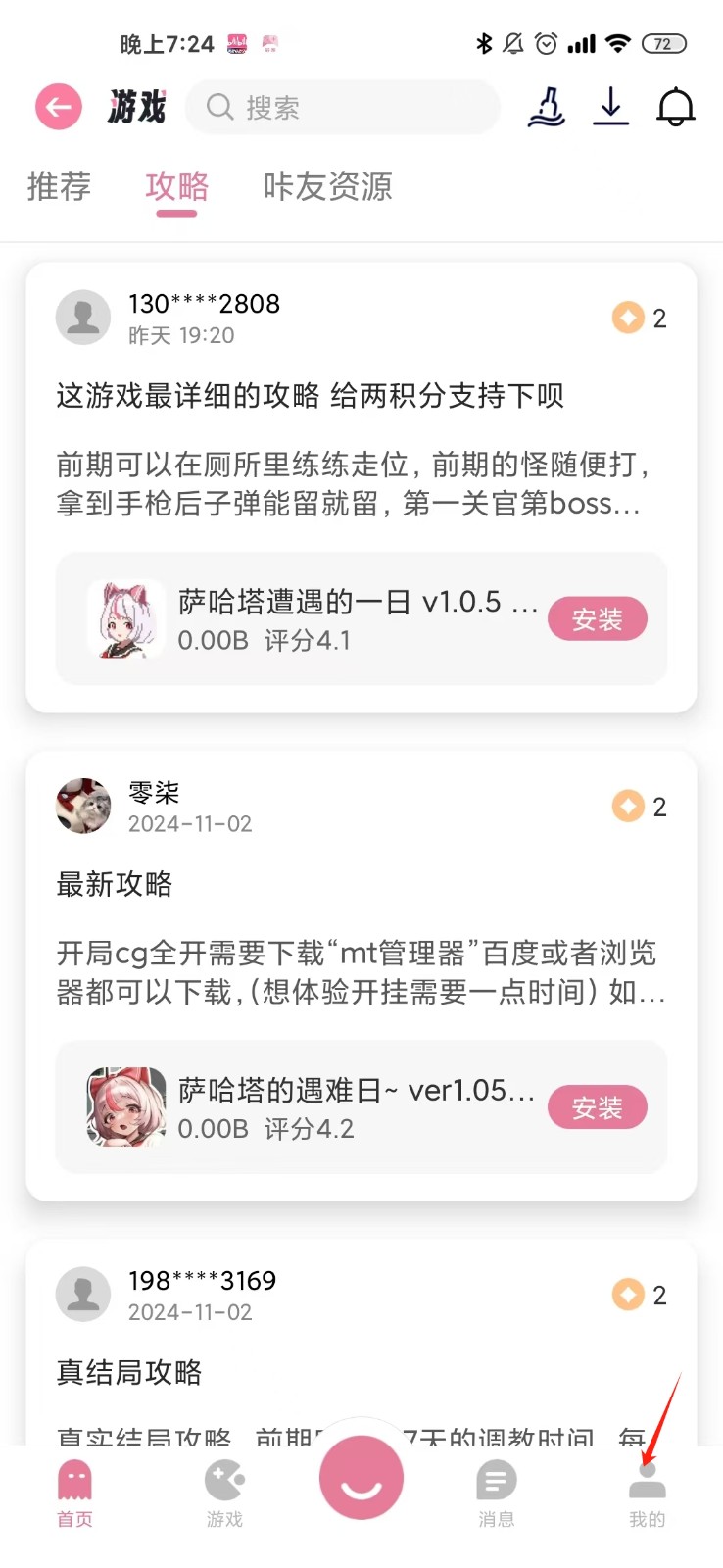Tap the pink smiley center button

point(361,1478)
